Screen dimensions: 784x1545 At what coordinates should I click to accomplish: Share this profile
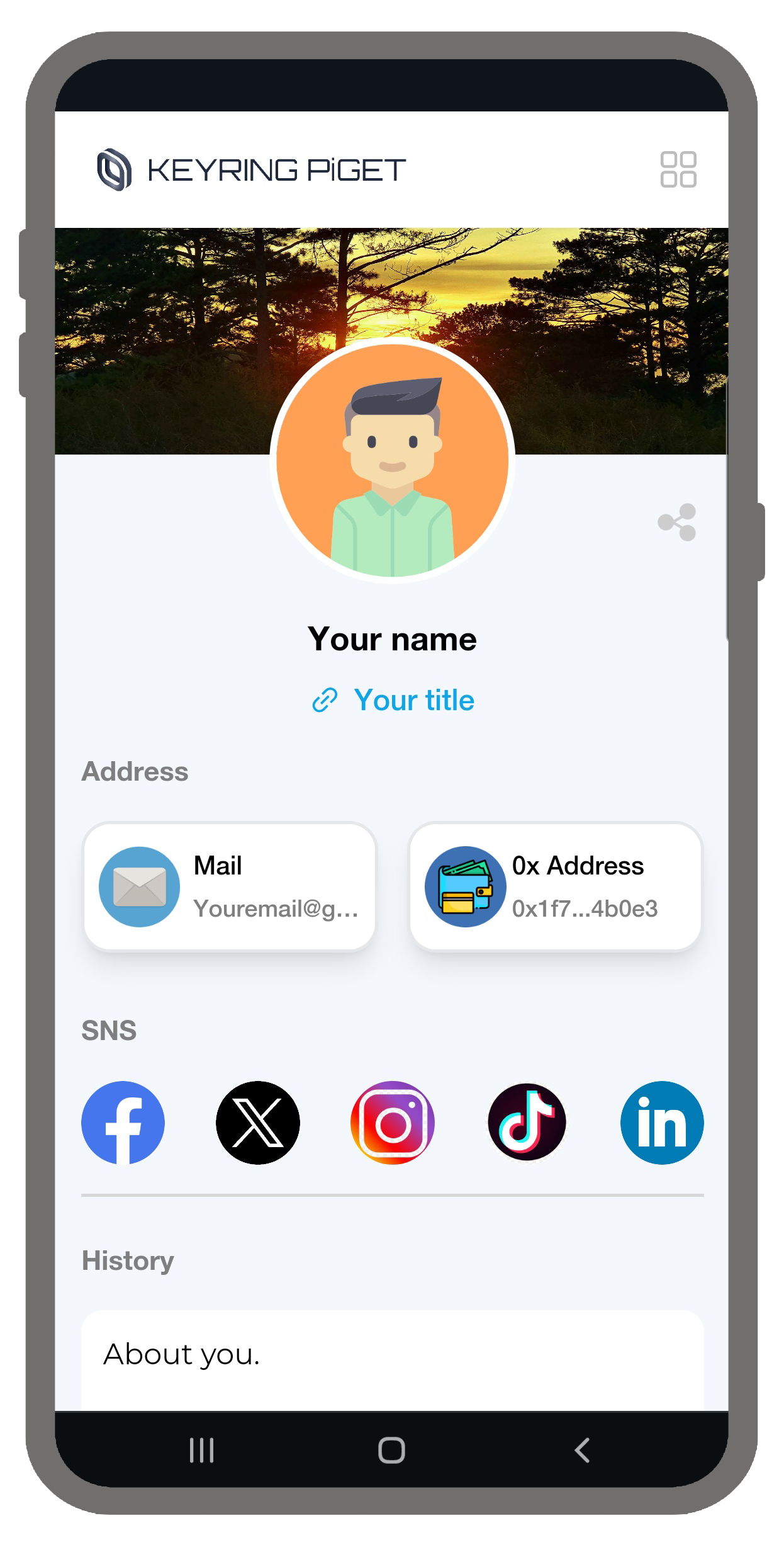(677, 522)
